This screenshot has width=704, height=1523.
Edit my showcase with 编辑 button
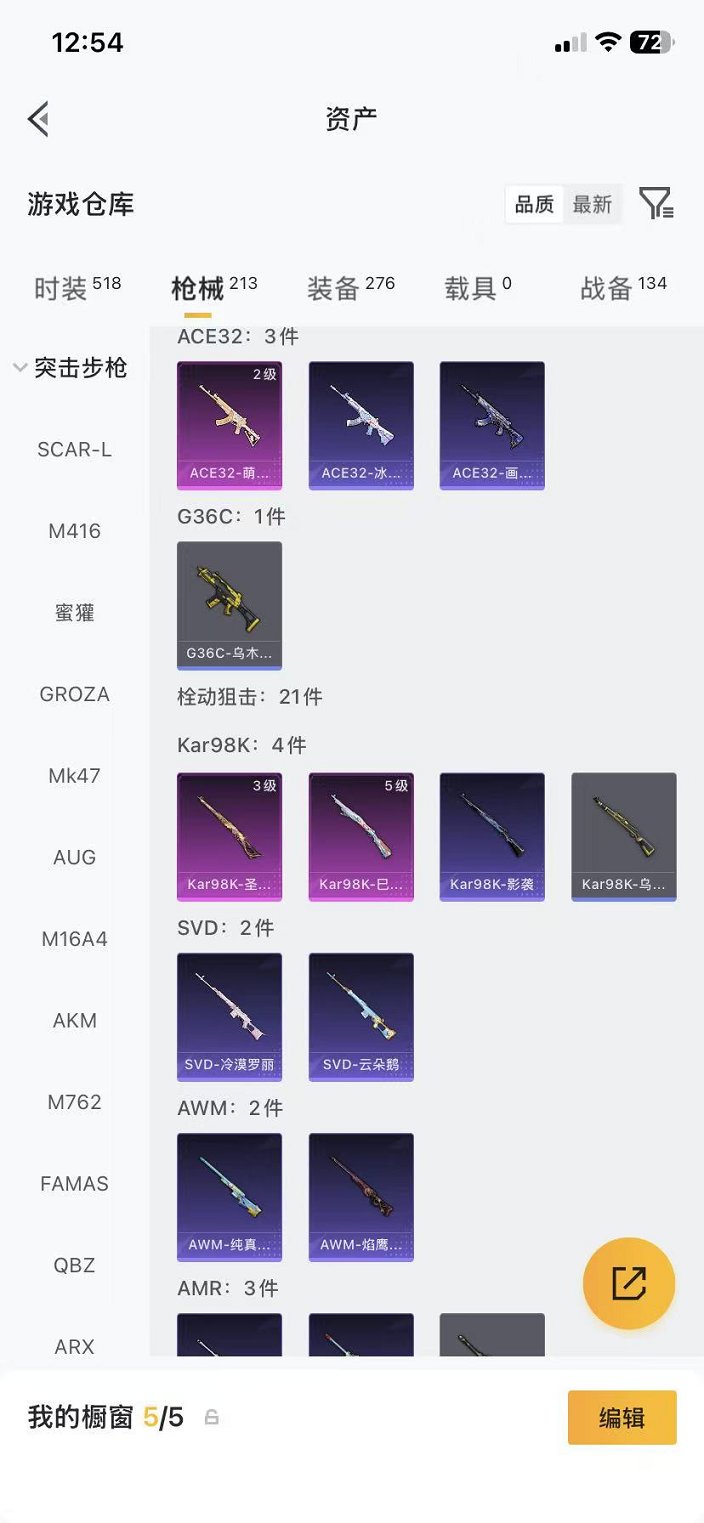coord(621,1417)
